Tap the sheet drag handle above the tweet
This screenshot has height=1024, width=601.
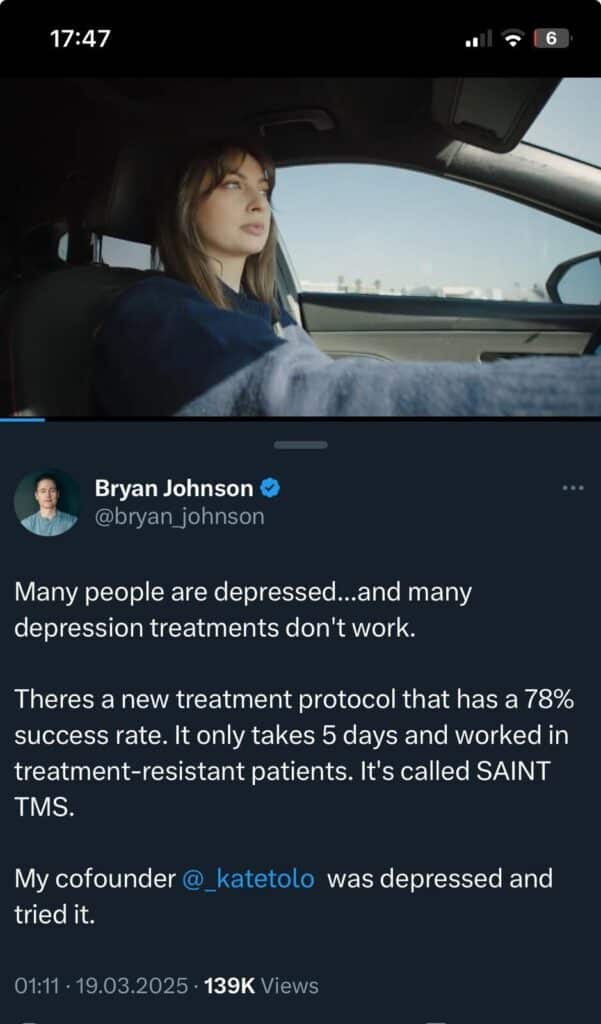pyautogui.click(x=300, y=444)
